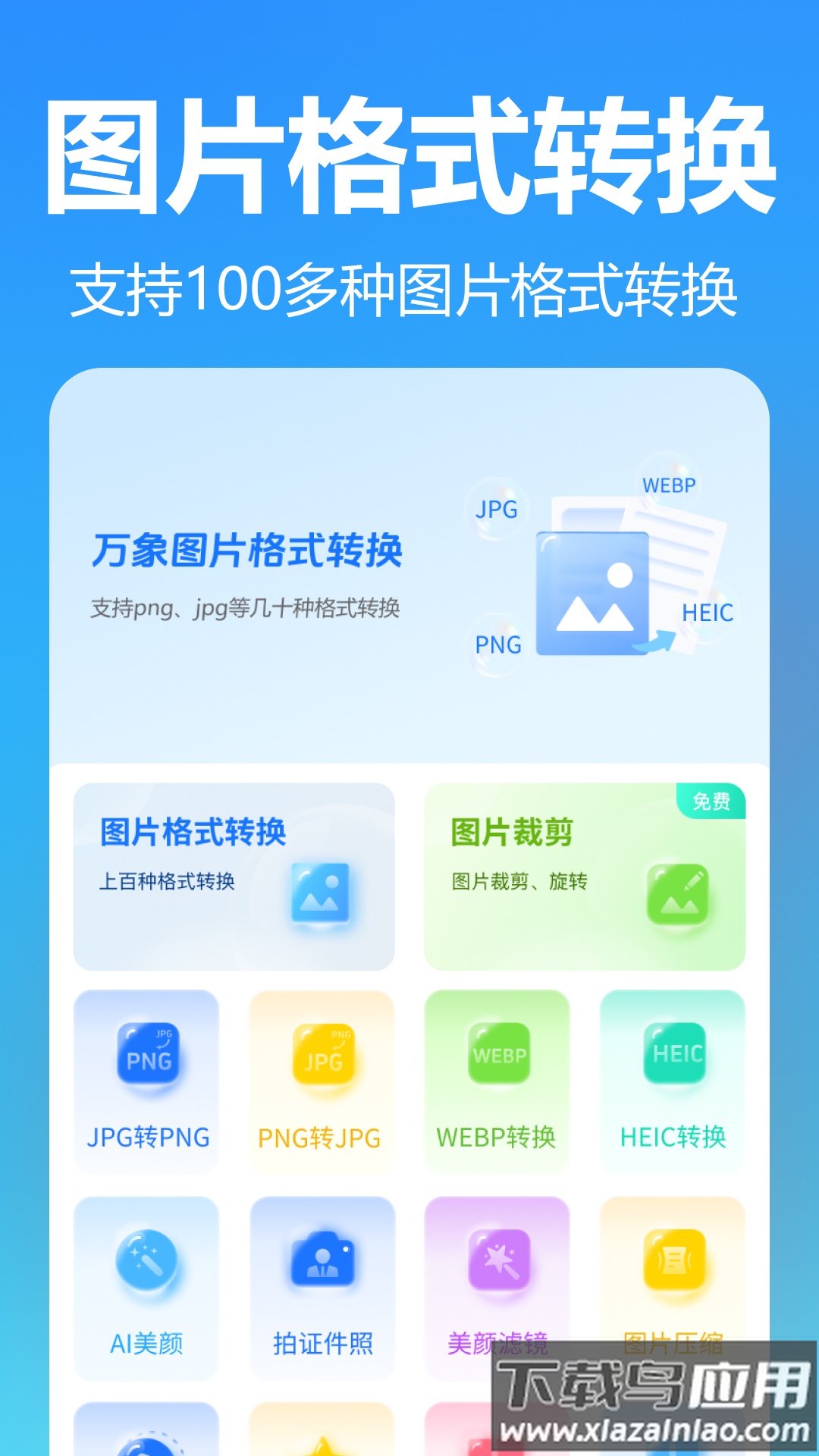
Task: Click the PNG format bubble
Action: pyautogui.click(x=497, y=645)
